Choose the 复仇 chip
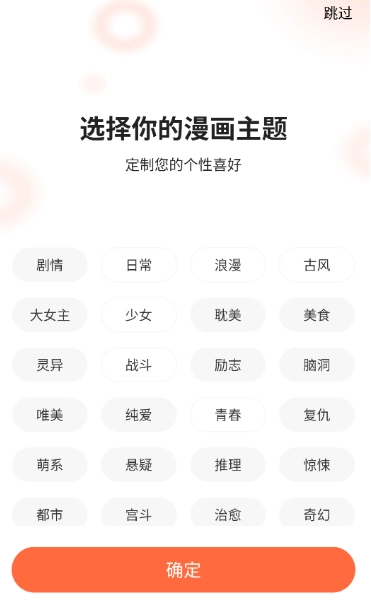The height and width of the screenshot is (605, 371). pyautogui.click(x=317, y=415)
